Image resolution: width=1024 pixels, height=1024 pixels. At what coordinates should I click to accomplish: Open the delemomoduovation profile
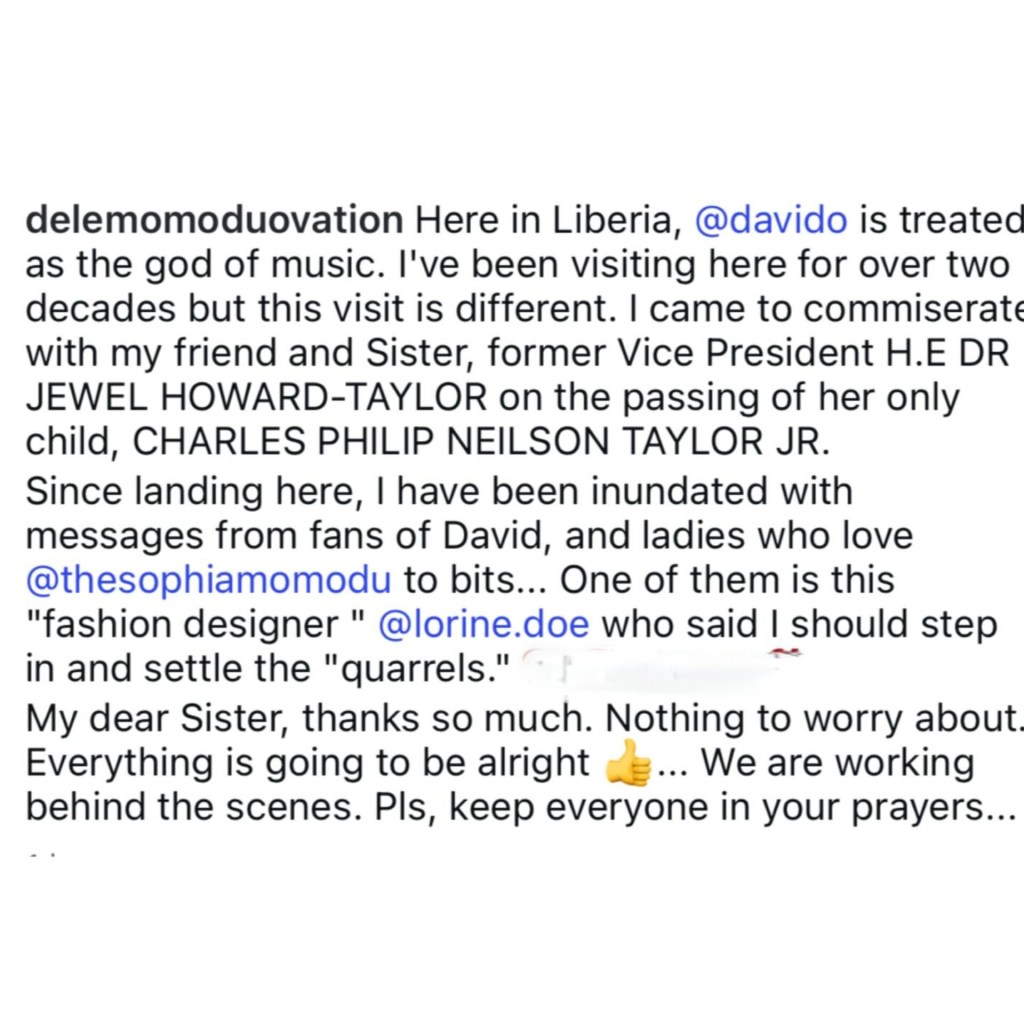coord(214,221)
